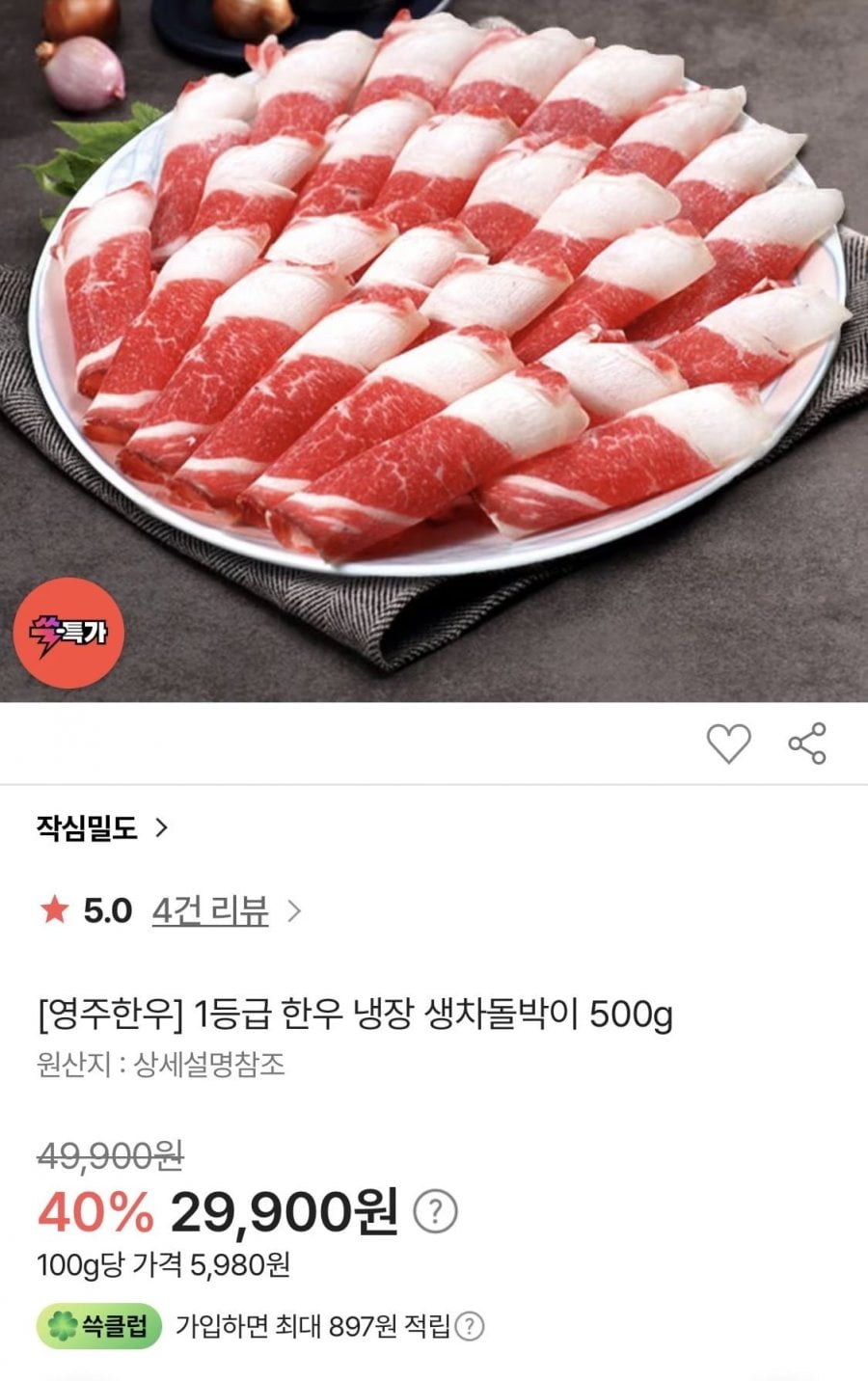Select the 5.0 rating summary row

[x=106, y=907]
